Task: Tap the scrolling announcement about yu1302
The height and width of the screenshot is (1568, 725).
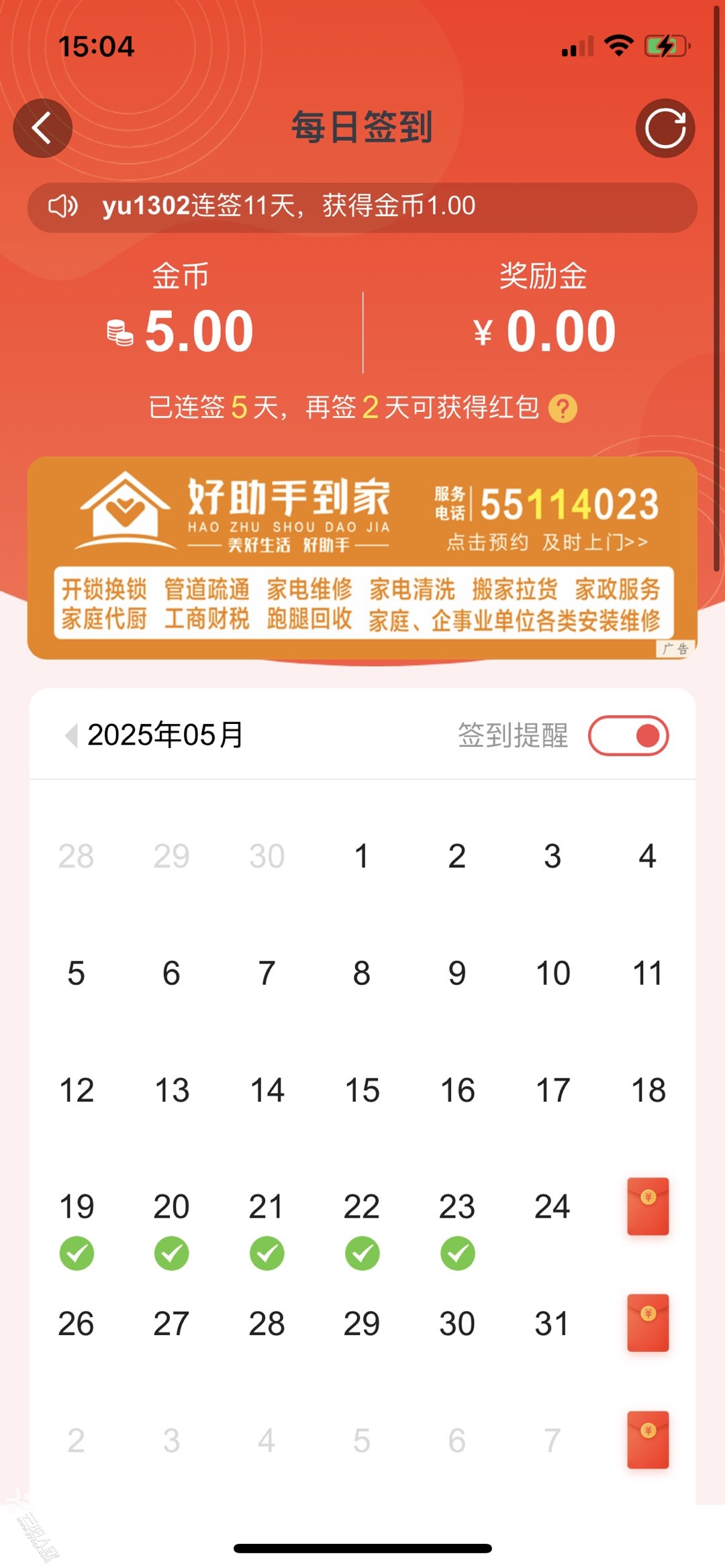Action: 362,207
